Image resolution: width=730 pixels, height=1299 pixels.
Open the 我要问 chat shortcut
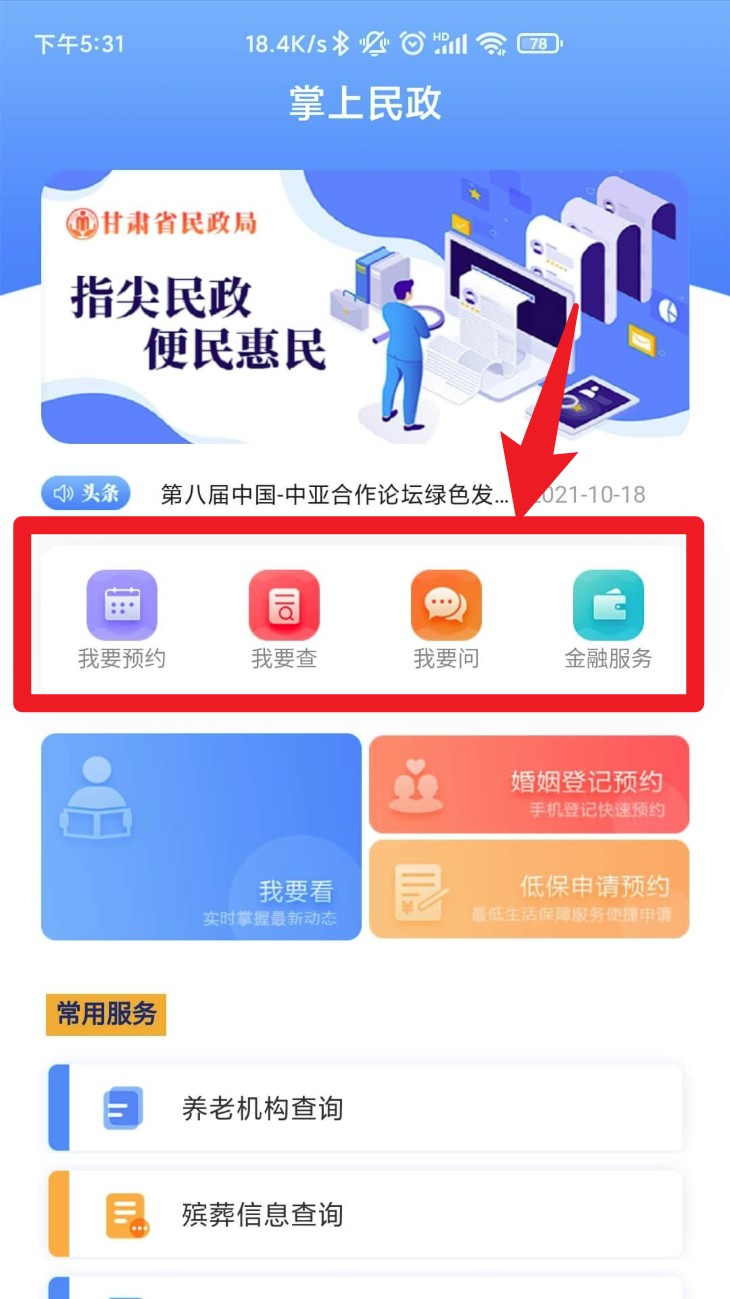pyautogui.click(x=446, y=620)
